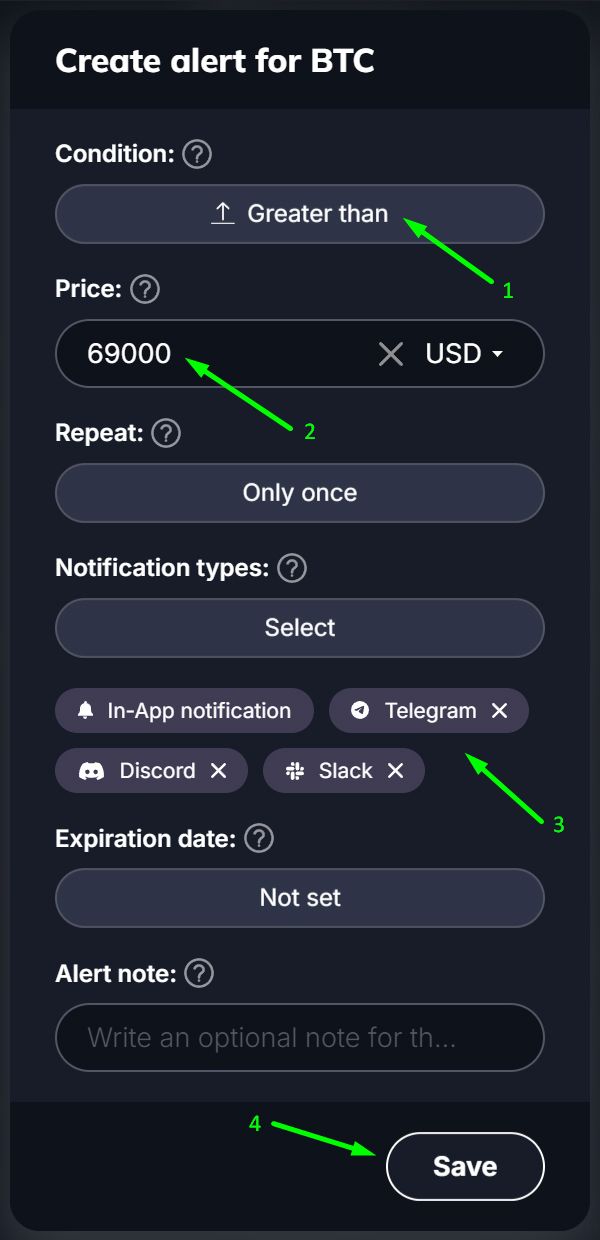This screenshot has width=600, height=1240.
Task: Clear the entered price value
Action: point(391,353)
